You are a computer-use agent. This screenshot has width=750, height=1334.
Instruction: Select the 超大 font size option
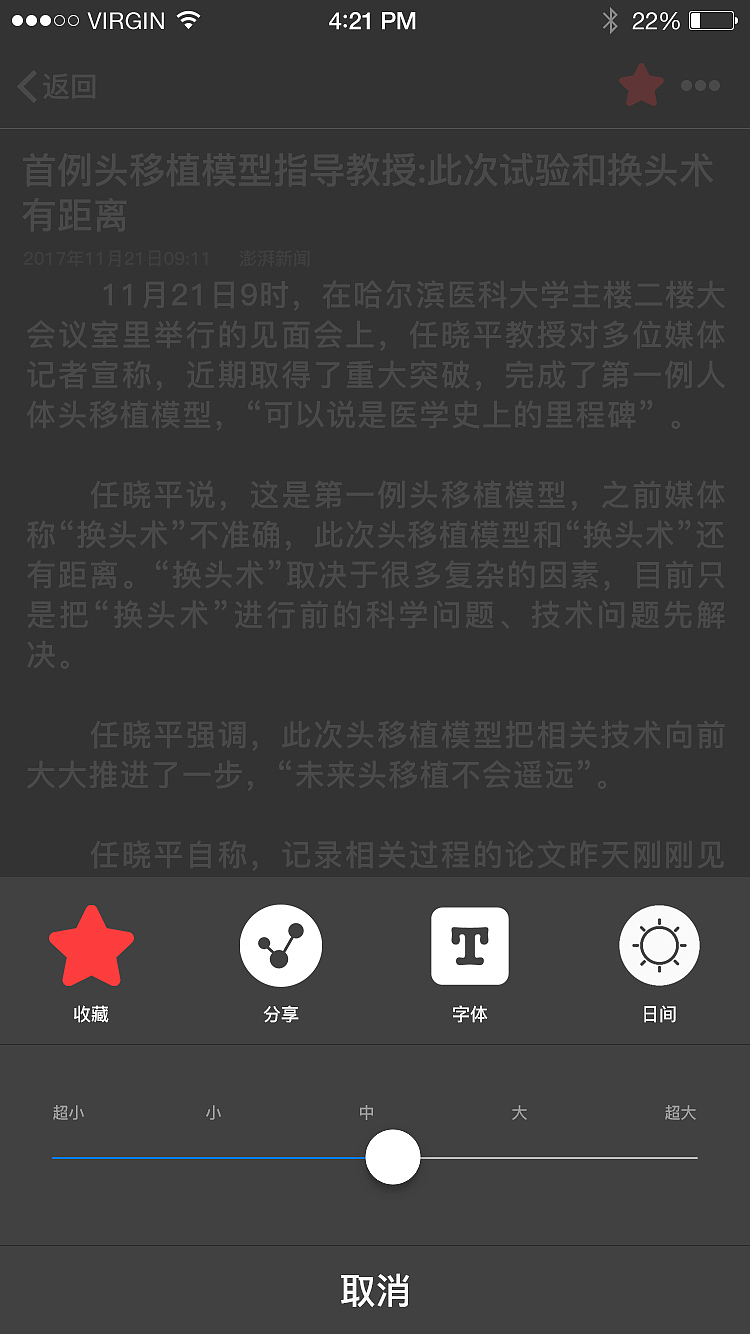point(679,1111)
